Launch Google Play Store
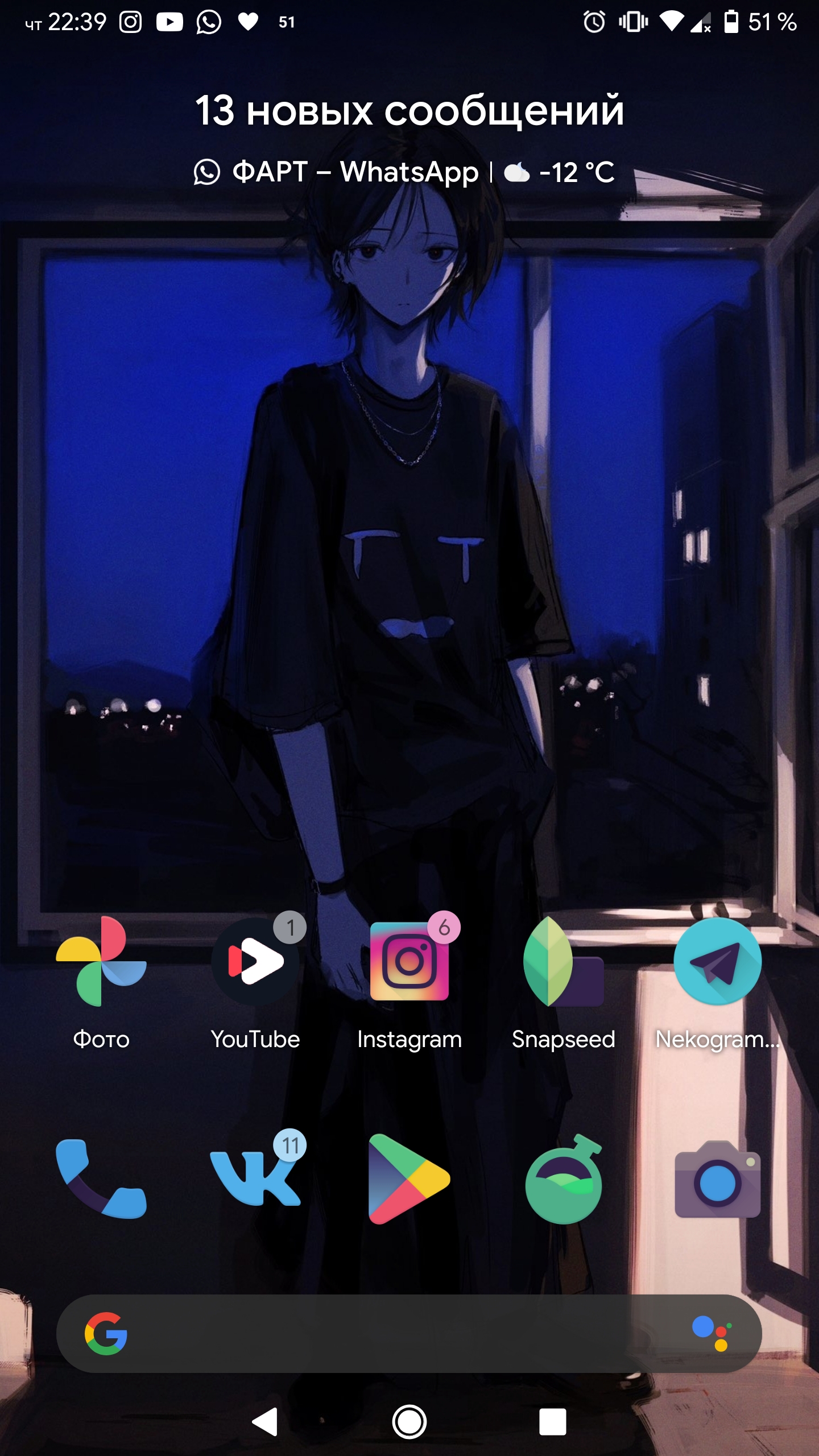Screen dimensions: 819x1456 [409, 1178]
